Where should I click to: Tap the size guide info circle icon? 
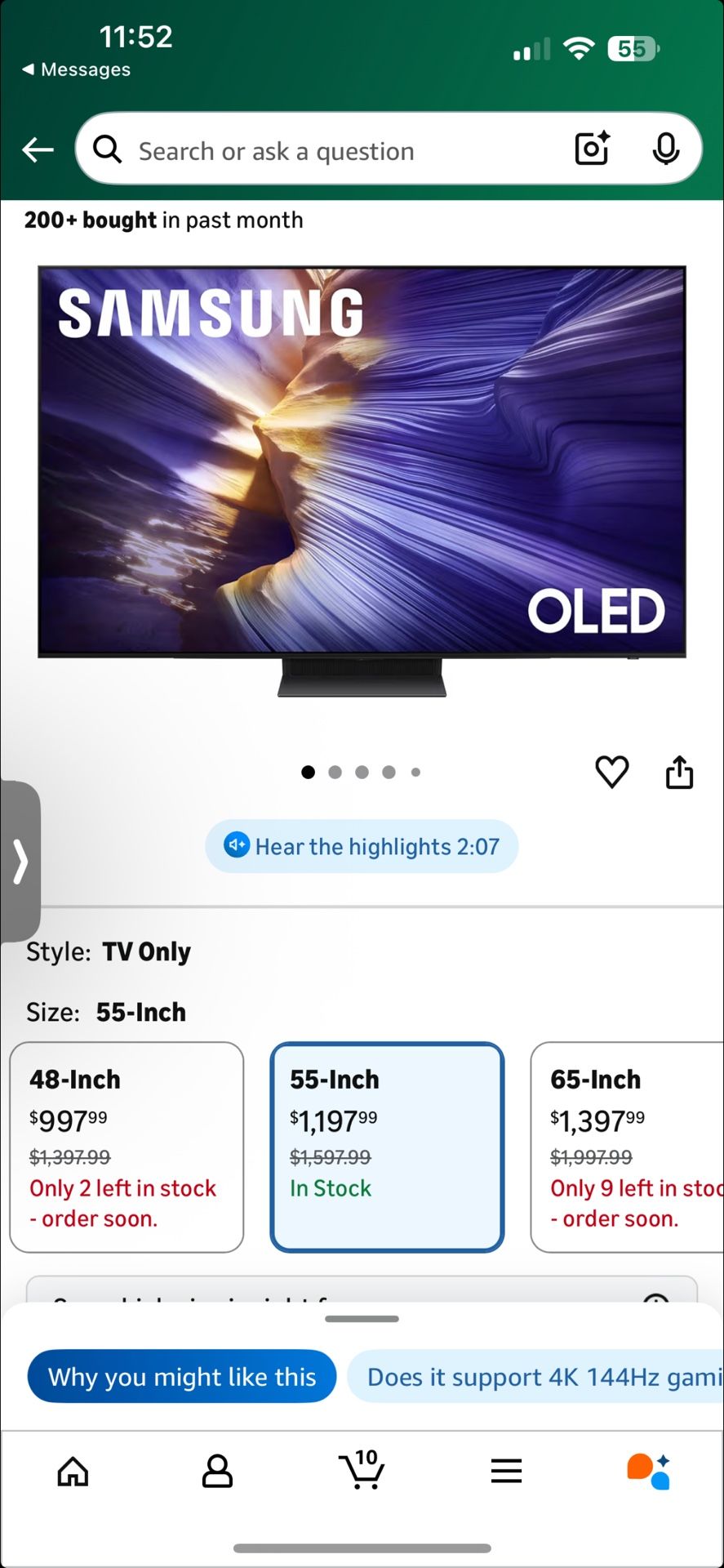click(655, 1300)
